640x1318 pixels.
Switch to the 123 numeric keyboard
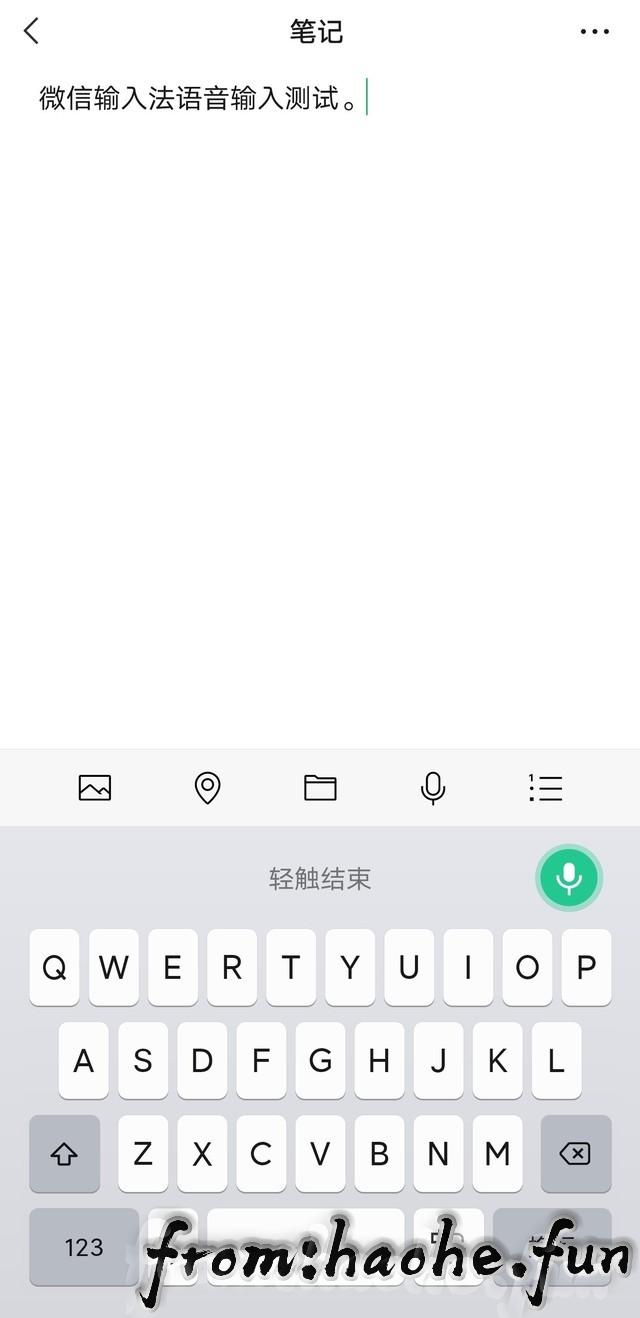click(84, 1246)
